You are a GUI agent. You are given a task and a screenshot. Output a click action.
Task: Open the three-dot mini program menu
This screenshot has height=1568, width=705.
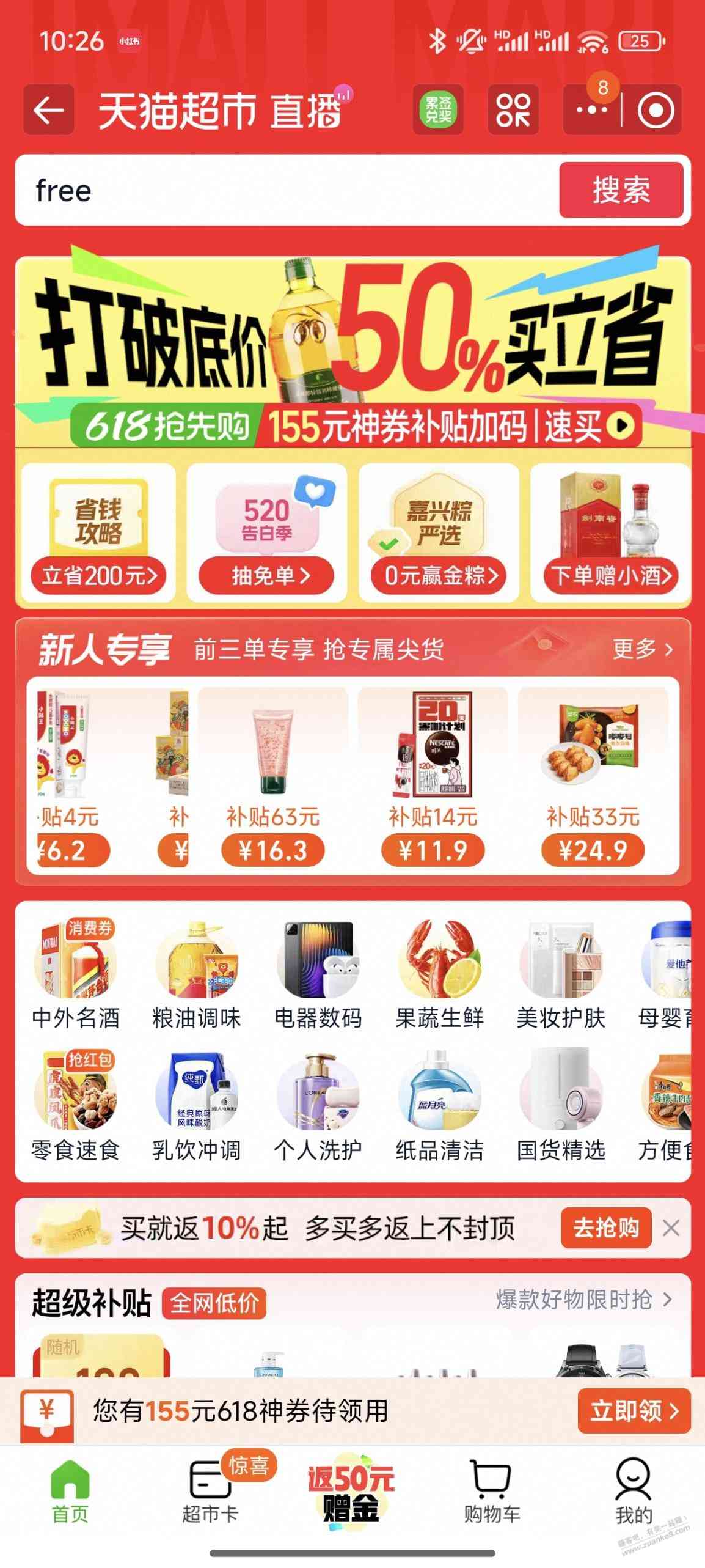591,111
